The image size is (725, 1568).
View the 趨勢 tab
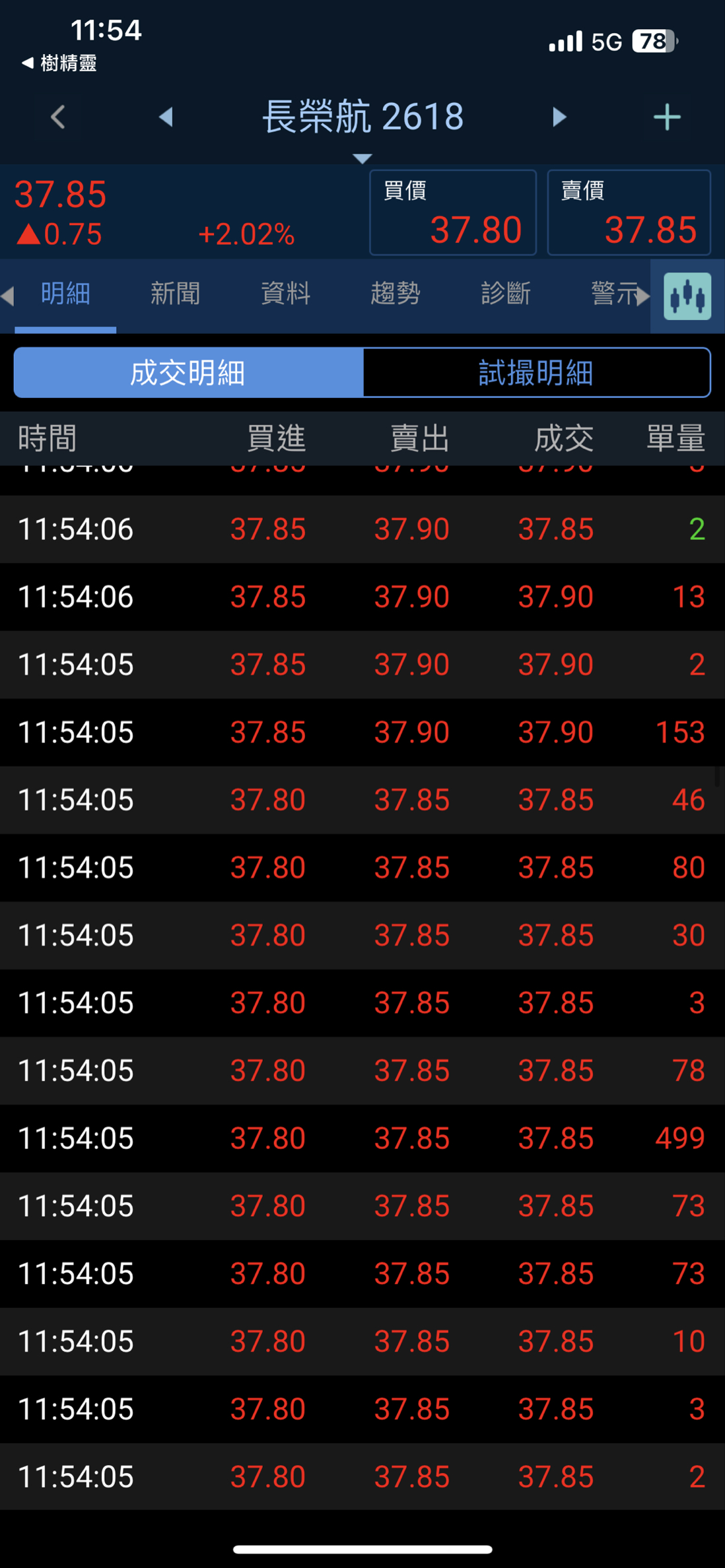tap(396, 294)
